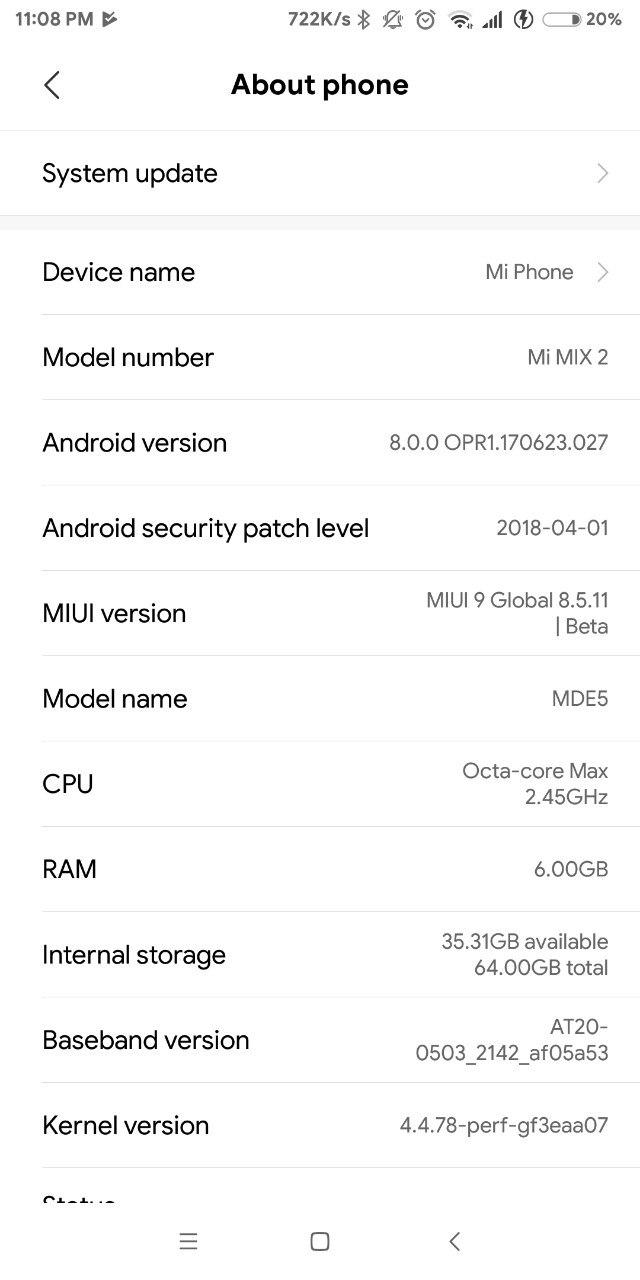Go back from About phone

(x=52, y=85)
